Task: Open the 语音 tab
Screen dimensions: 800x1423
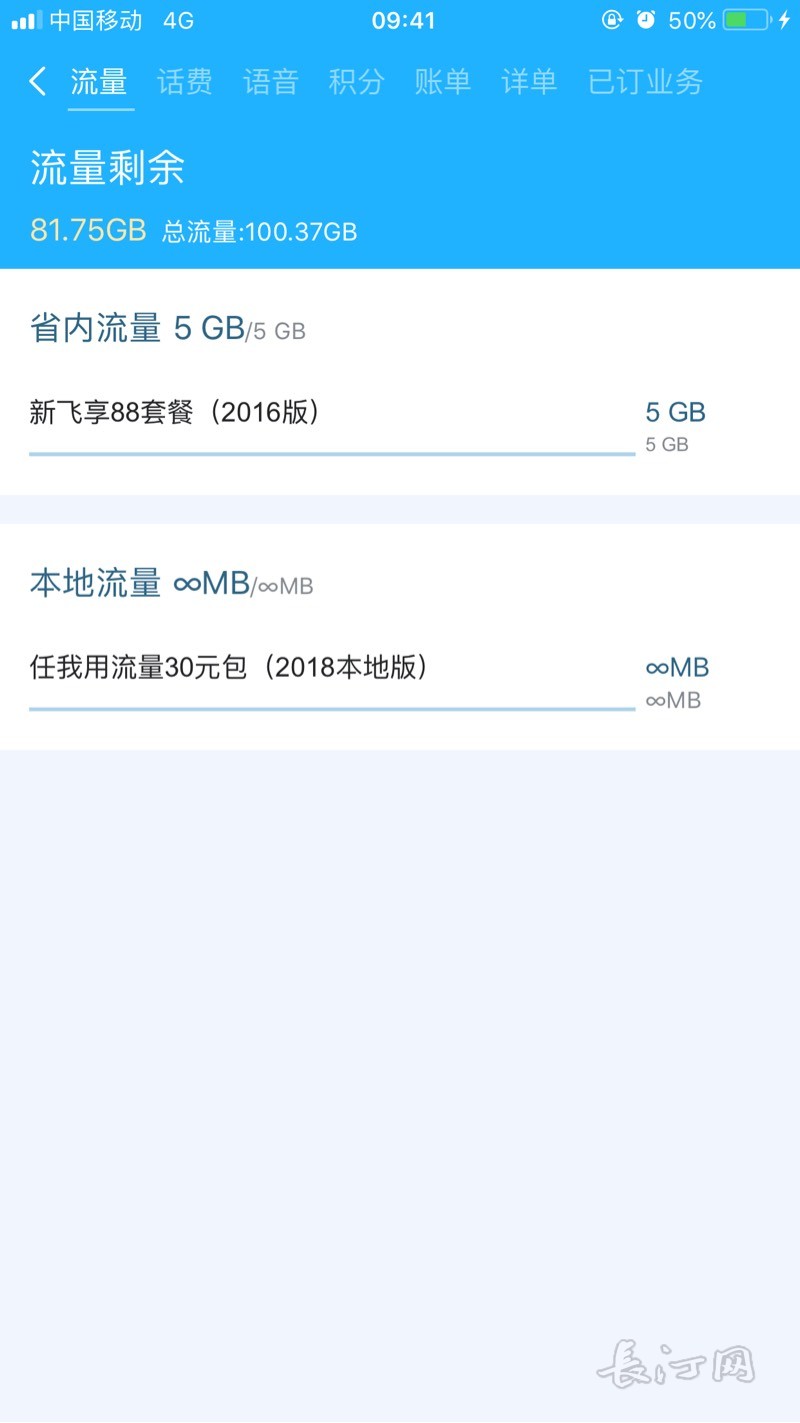Action: pyautogui.click(x=271, y=81)
